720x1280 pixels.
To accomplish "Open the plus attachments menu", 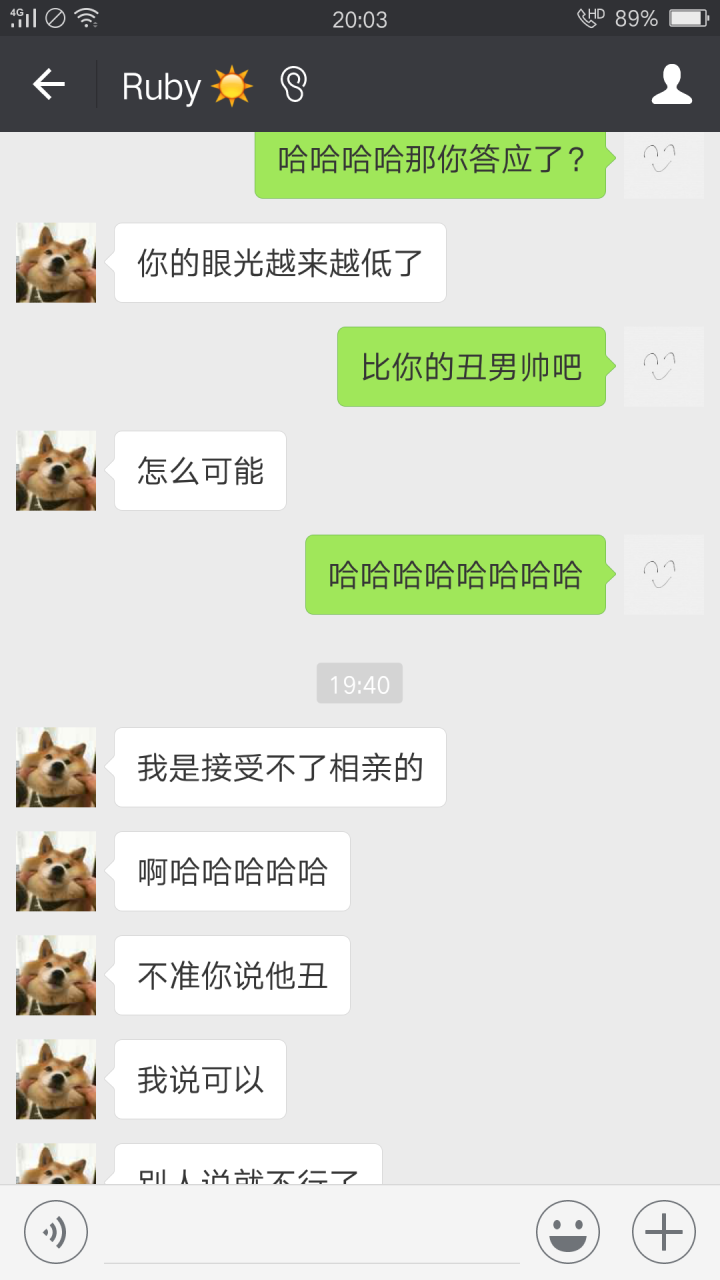I will coord(663,1231).
